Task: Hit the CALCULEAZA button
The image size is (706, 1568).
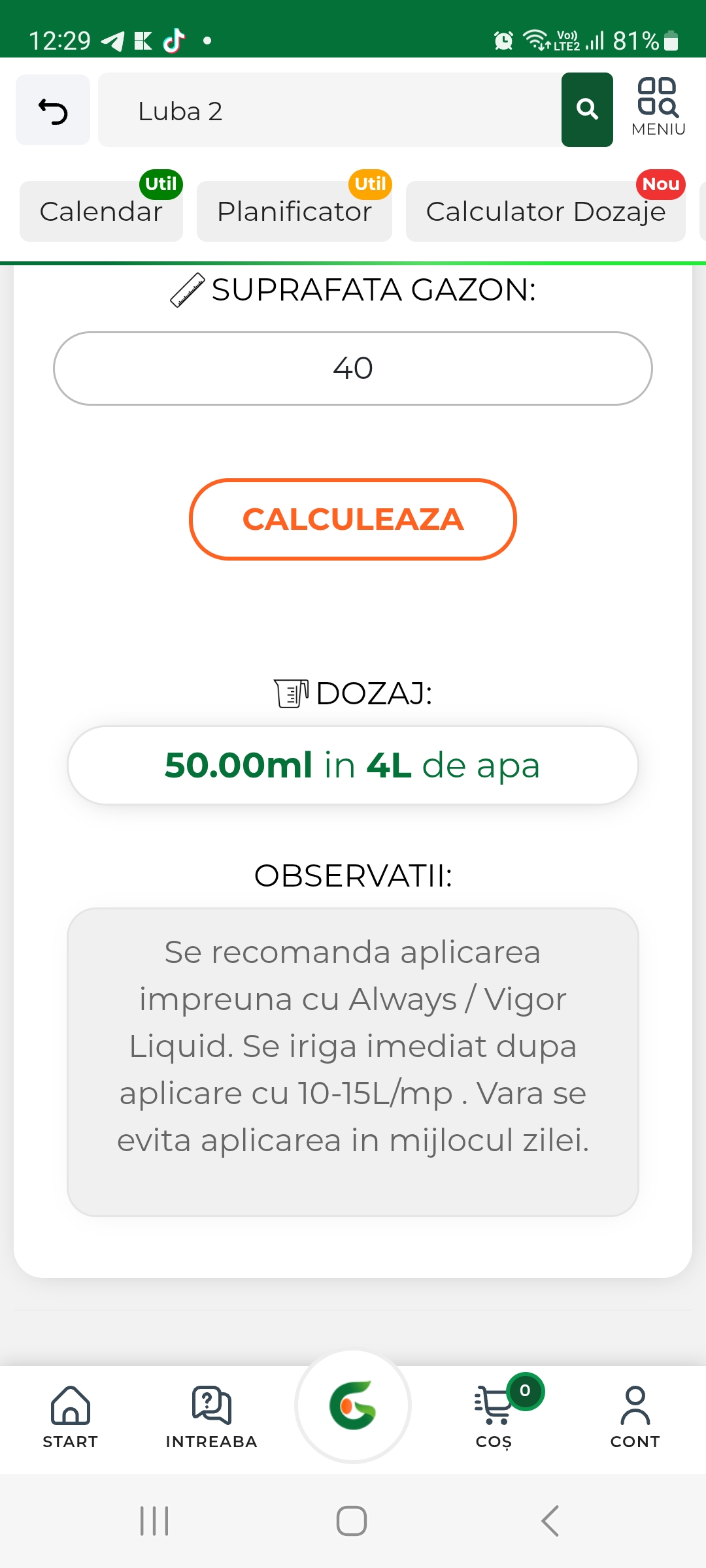Action: click(x=353, y=519)
